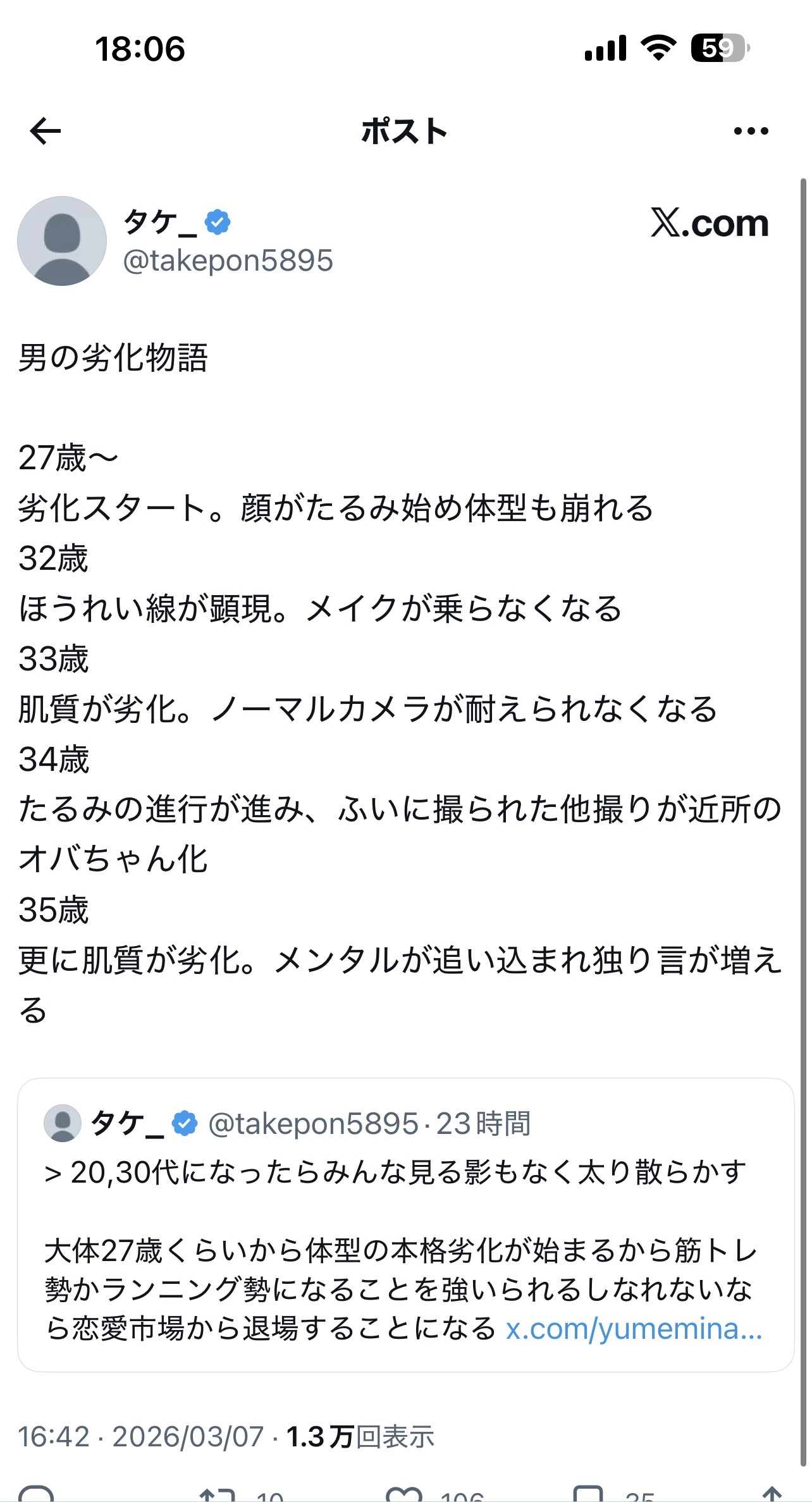Bookmark this post
The image size is (812, 1502).
click(x=587, y=1494)
